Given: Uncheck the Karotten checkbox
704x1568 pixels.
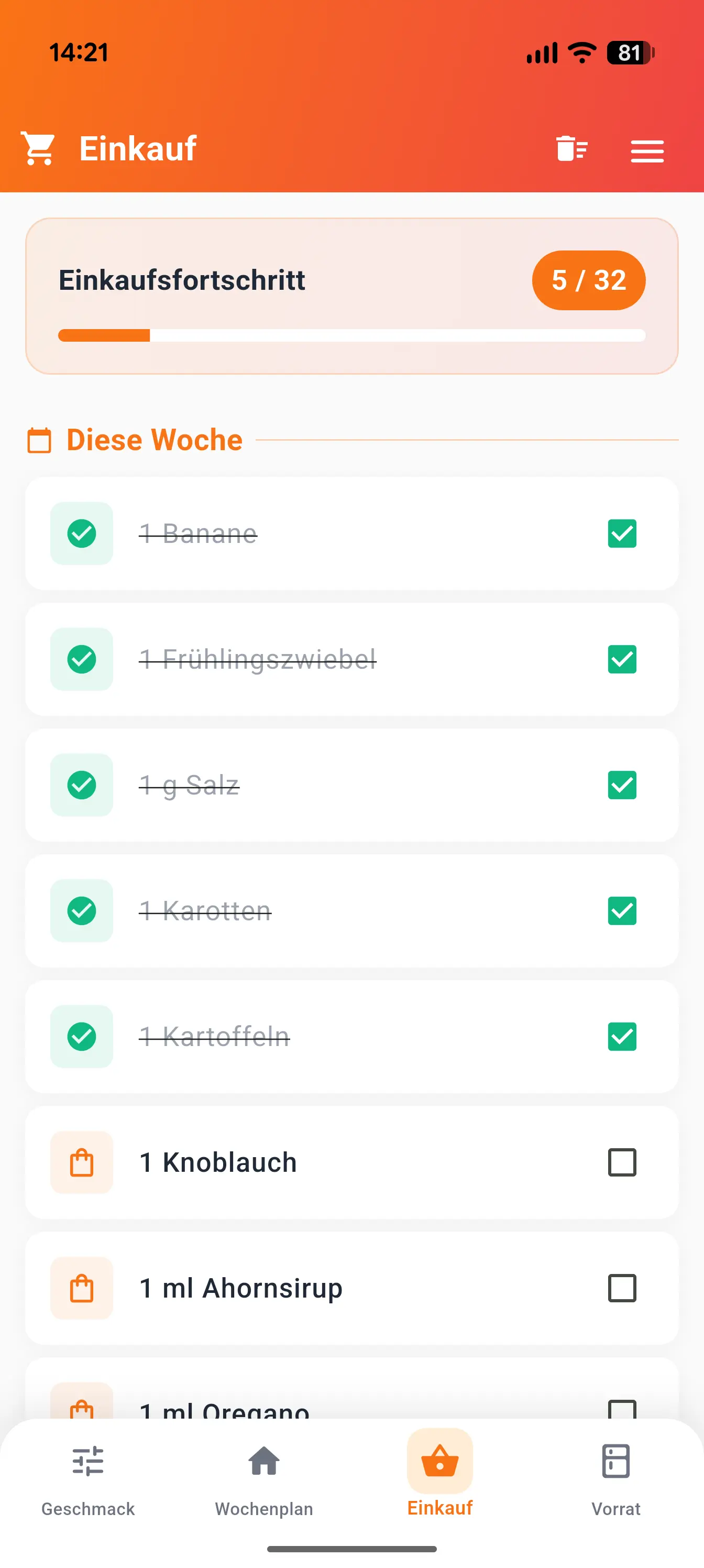Looking at the screenshot, I should (622, 911).
